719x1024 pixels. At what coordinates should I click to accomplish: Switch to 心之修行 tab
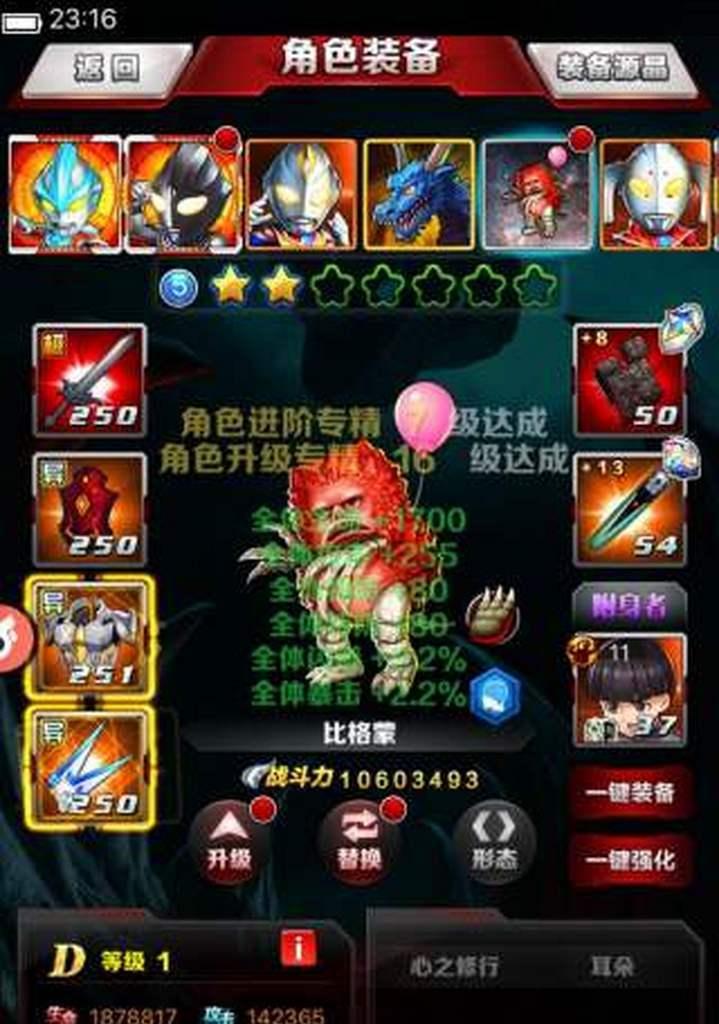tap(454, 966)
